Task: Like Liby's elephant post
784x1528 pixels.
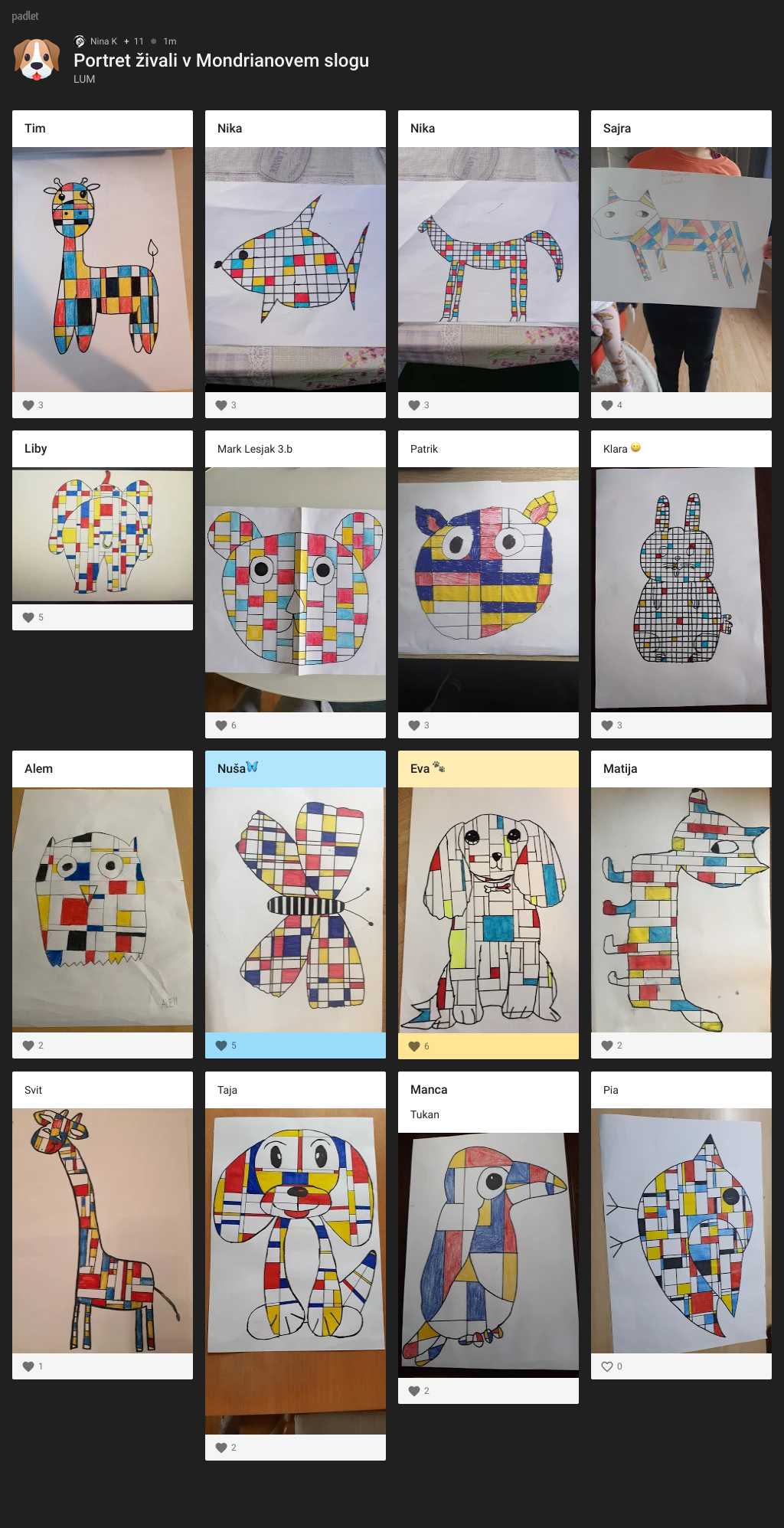Action: [x=28, y=617]
